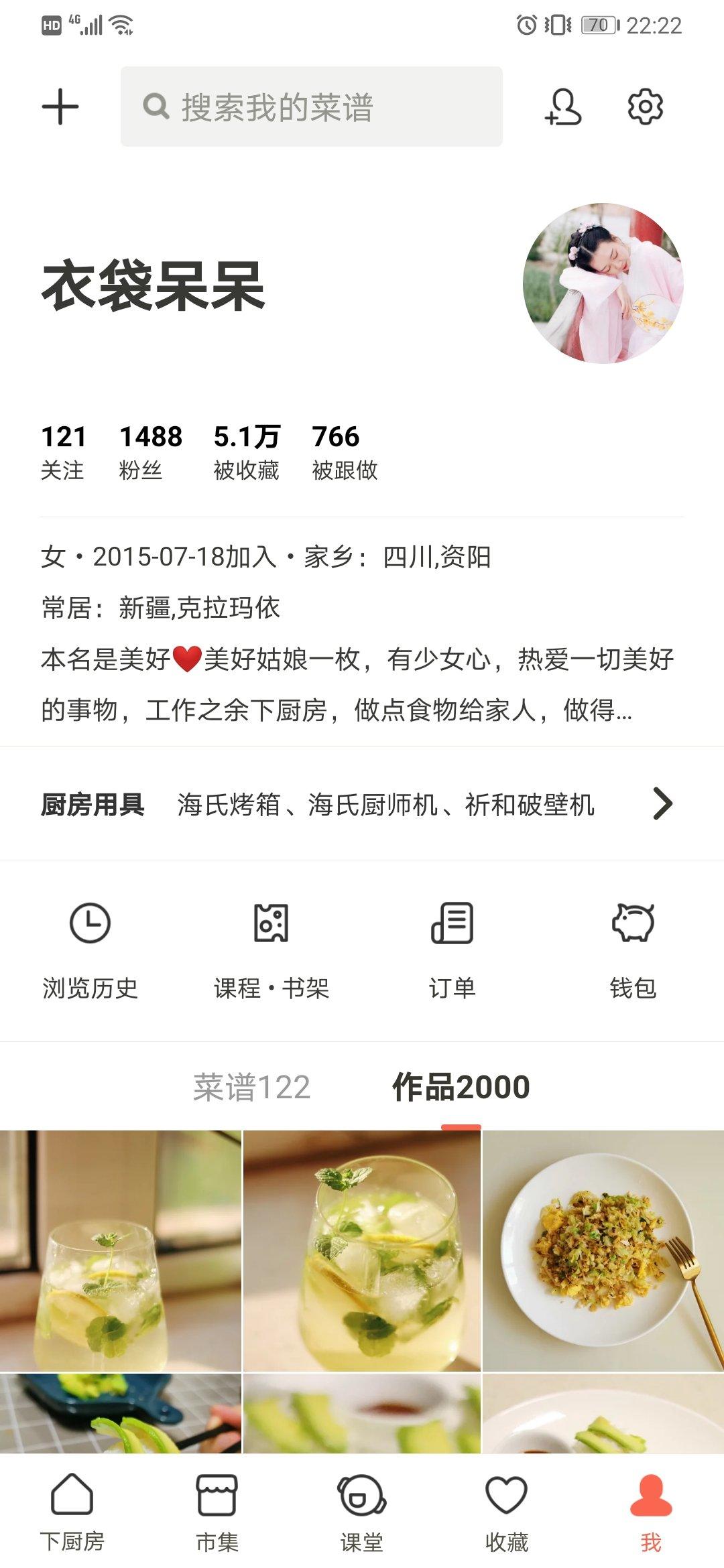
Task: Switch to the 菜谱122 tab
Action: tap(252, 1087)
